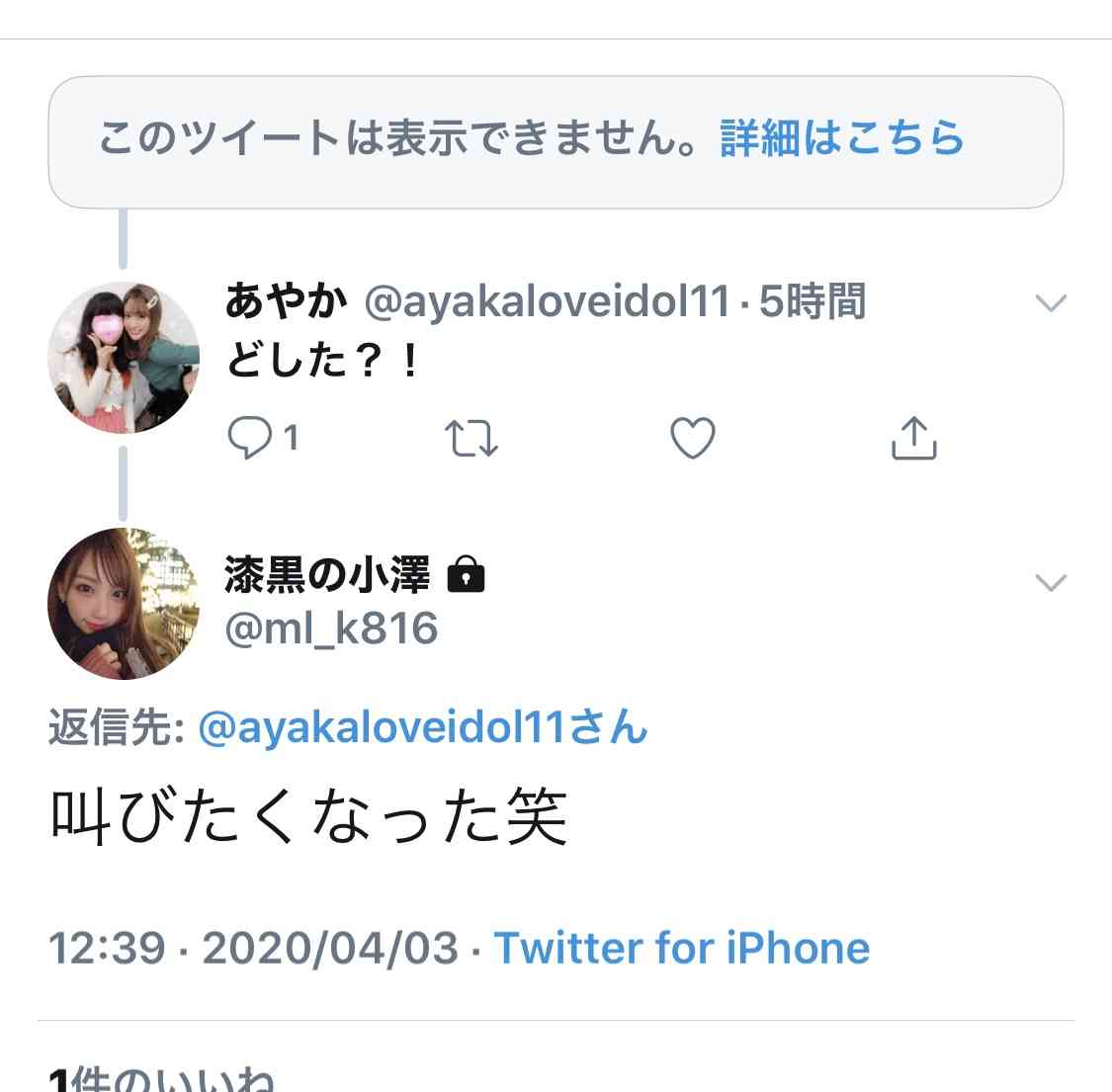Open 漆黒の小澤 @ml_k816 profile name
Viewport: 1112px width, 1092px height.
(327, 575)
